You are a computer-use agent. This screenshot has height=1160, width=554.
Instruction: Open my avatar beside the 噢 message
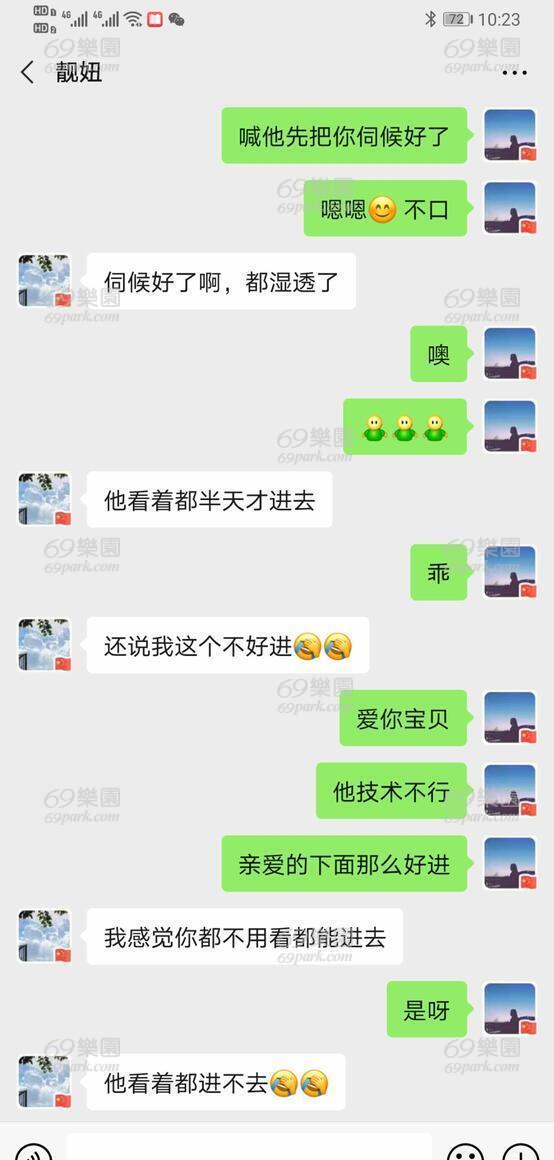510,354
